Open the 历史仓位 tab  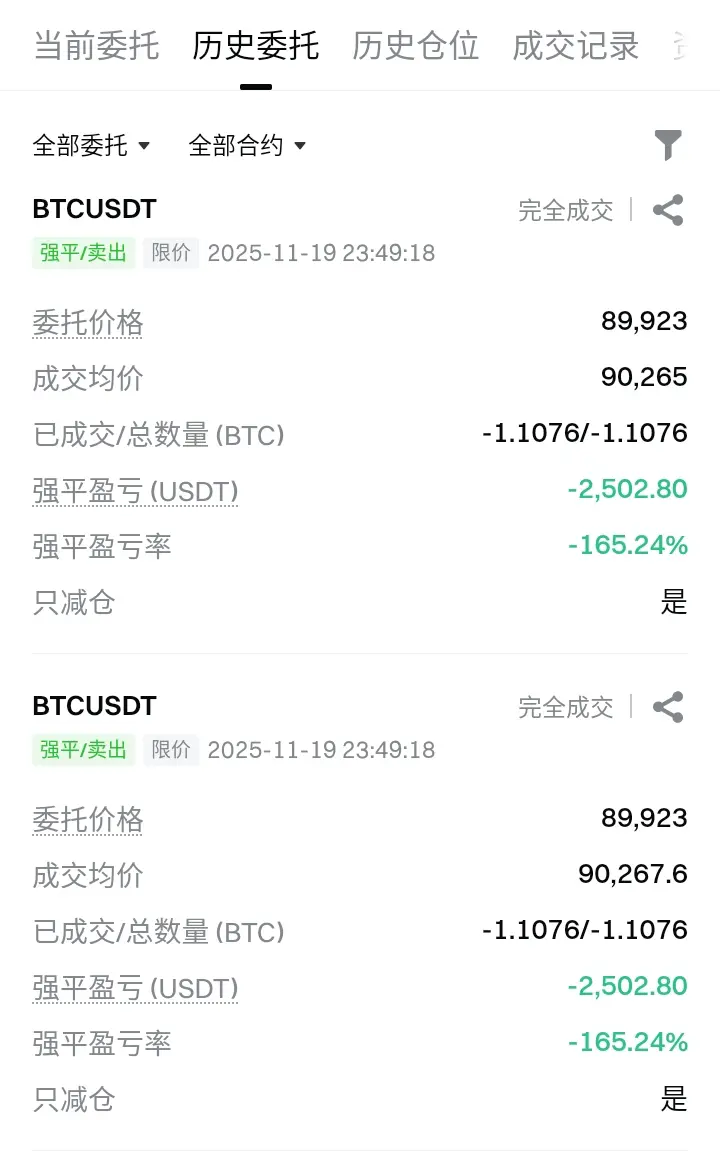(x=415, y=46)
